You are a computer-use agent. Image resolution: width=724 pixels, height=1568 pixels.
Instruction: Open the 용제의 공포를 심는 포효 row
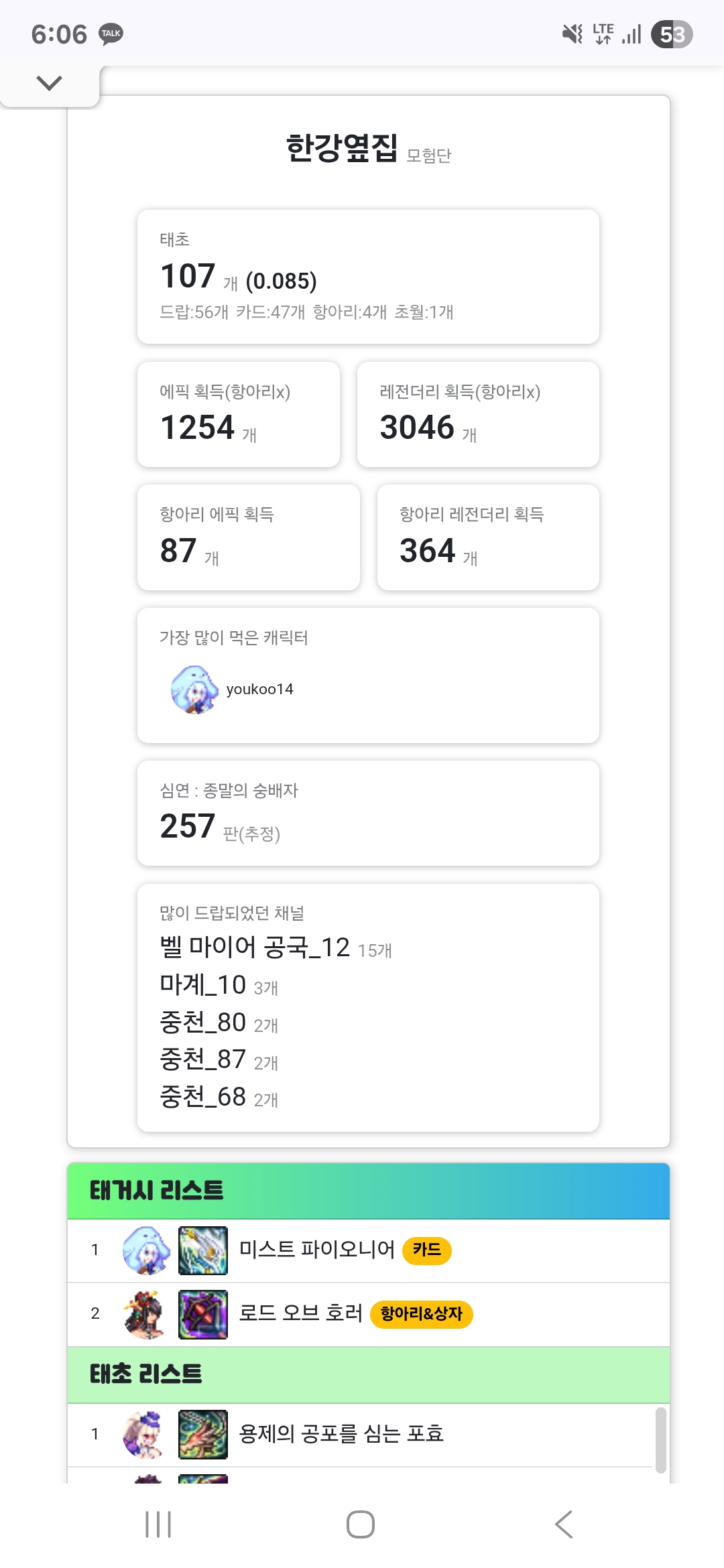click(x=361, y=1435)
